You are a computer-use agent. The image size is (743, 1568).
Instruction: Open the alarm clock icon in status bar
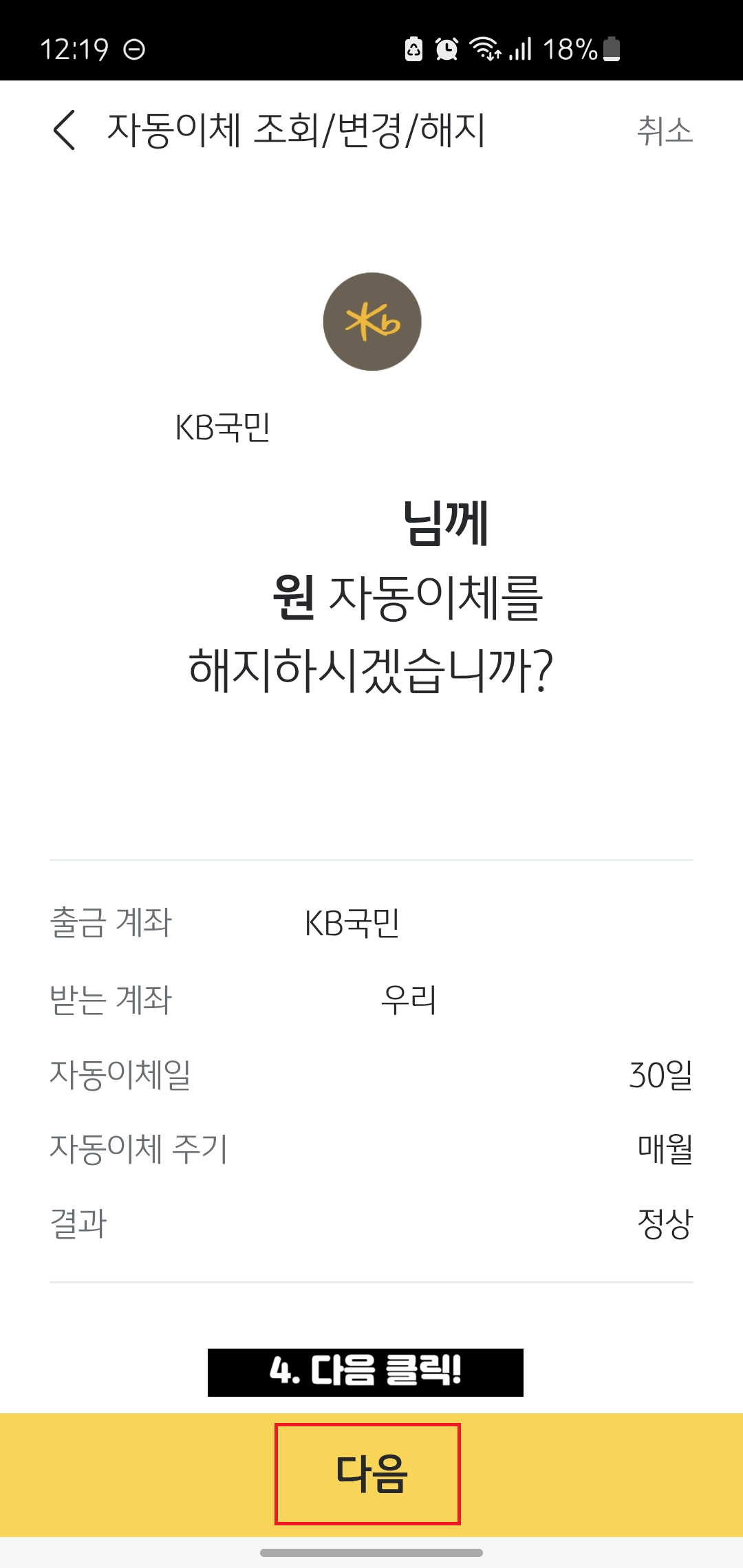(x=446, y=47)
